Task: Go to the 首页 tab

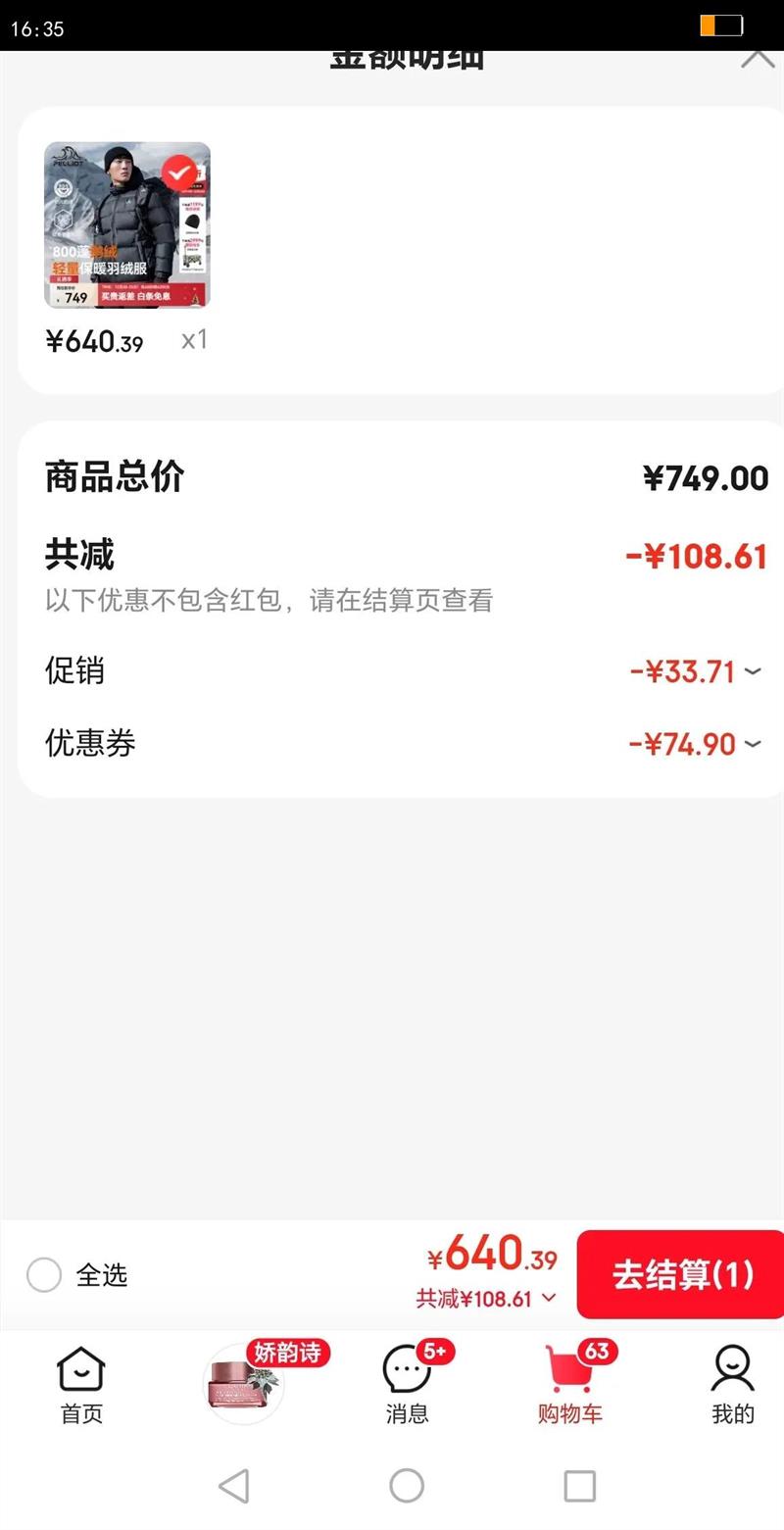Action: pos(81,1382)
